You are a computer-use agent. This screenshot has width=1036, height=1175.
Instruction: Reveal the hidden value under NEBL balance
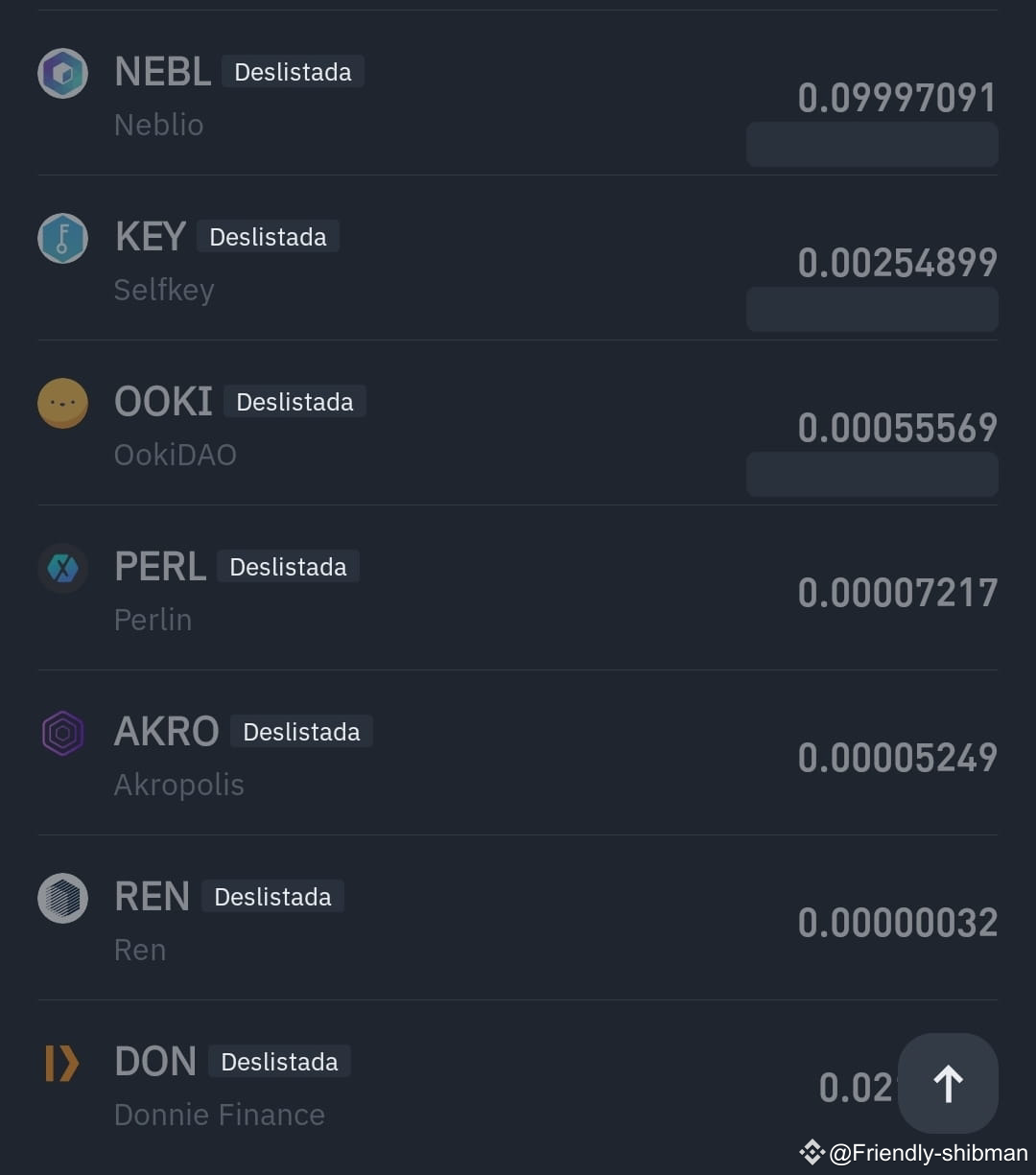click(x=871, y=144)
